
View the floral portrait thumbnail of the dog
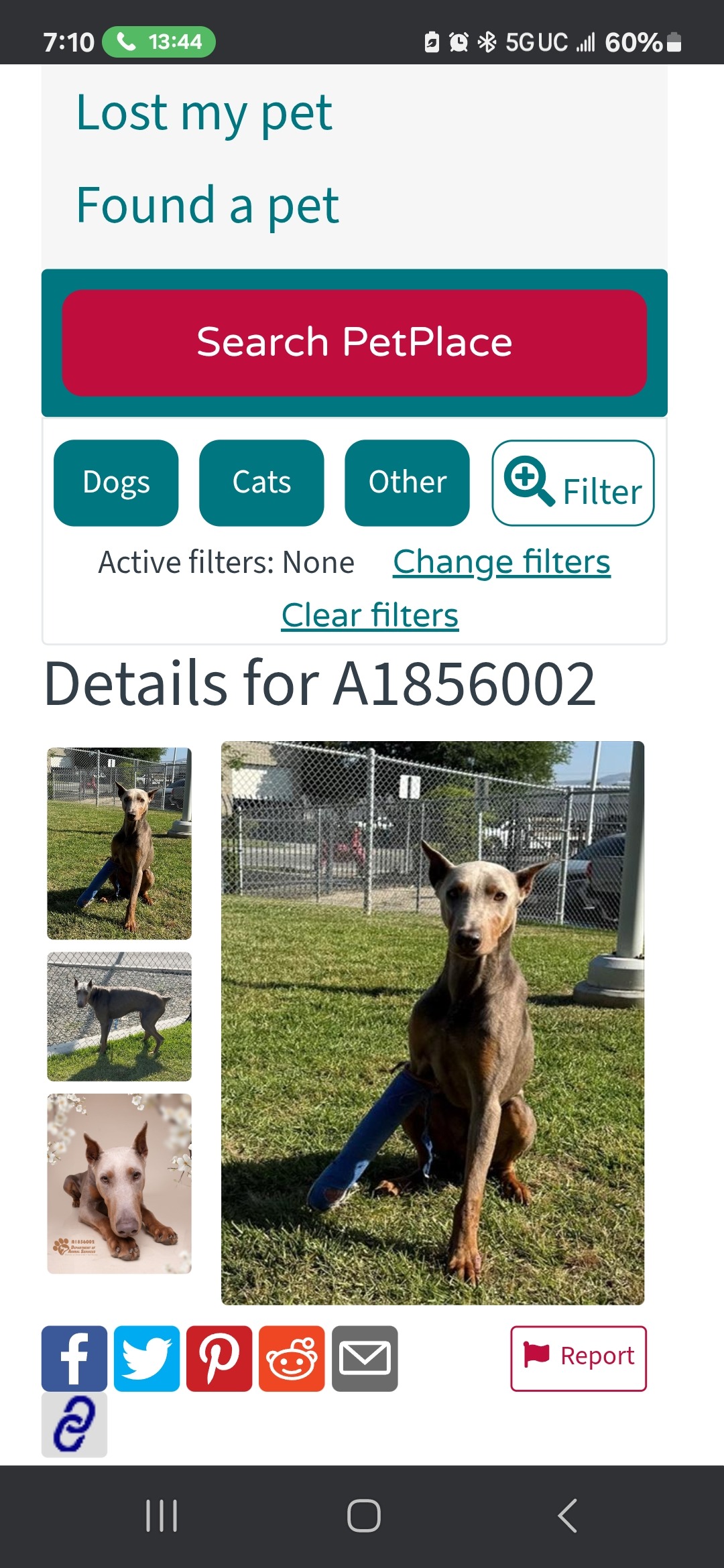(119, 1183)
